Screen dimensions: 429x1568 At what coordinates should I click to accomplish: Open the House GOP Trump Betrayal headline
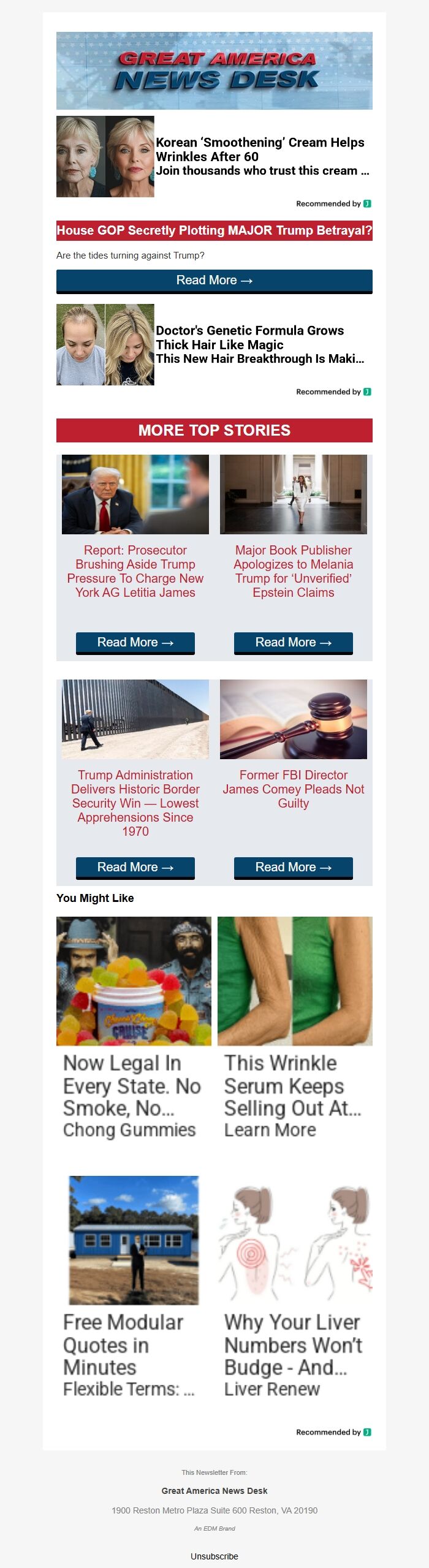coord(214,230)
